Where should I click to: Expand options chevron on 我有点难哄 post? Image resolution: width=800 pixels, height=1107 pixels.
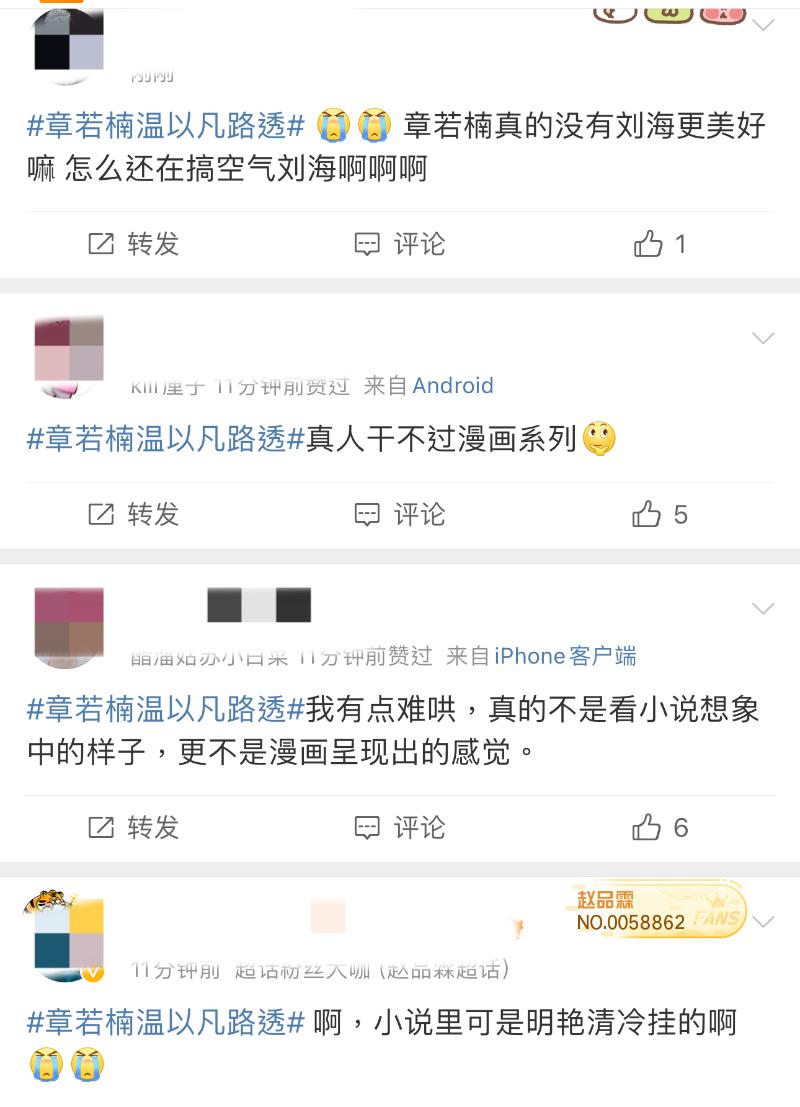763,608
